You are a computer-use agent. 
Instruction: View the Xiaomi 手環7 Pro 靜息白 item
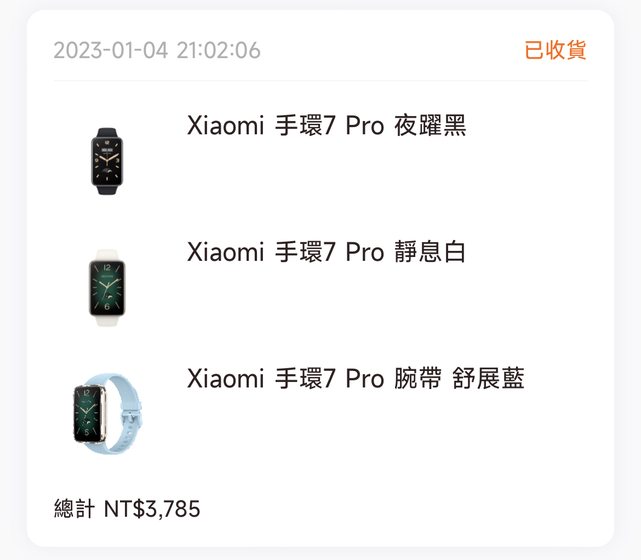point(326,253)
